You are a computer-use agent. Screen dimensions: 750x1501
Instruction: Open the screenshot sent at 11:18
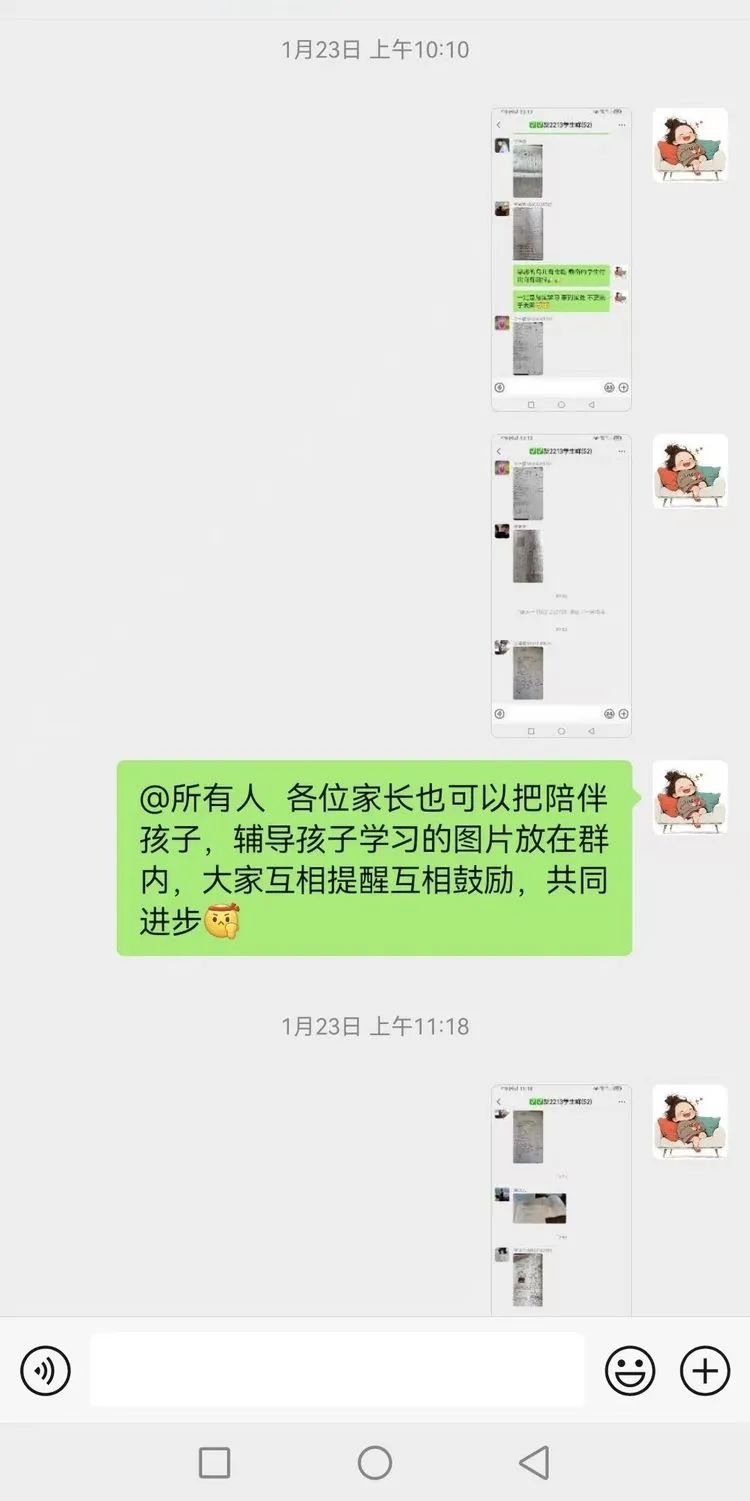click(x=561, y=1200)
